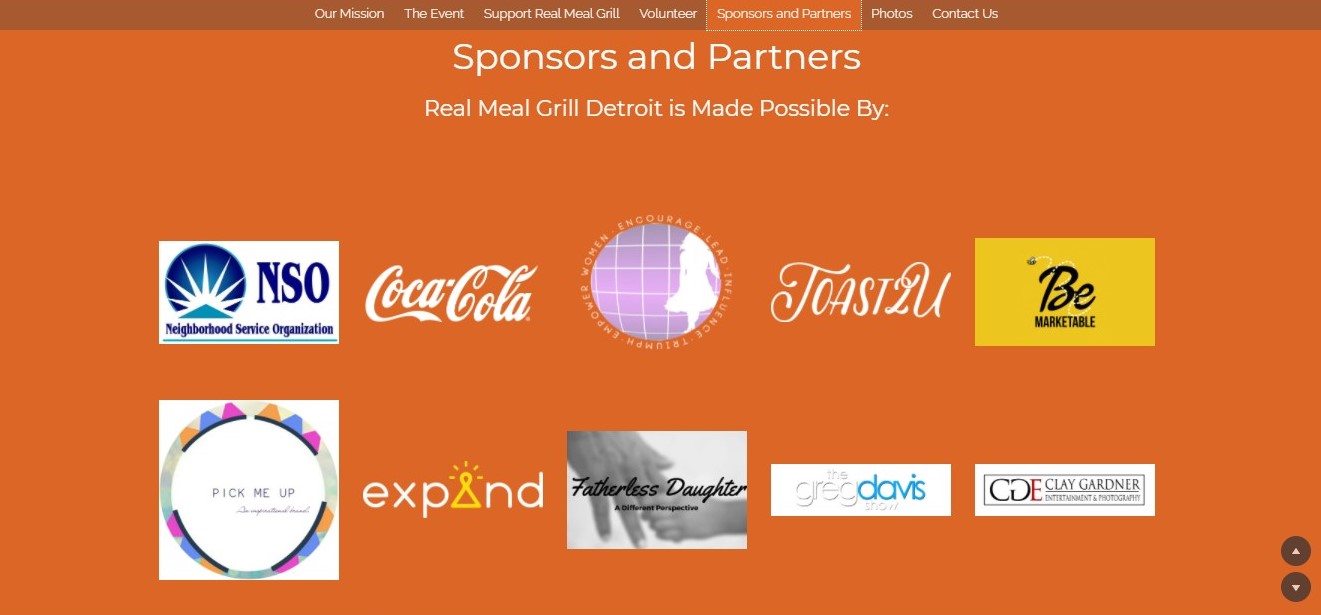Open Sponsors and Partners nav item

point(784,14)
